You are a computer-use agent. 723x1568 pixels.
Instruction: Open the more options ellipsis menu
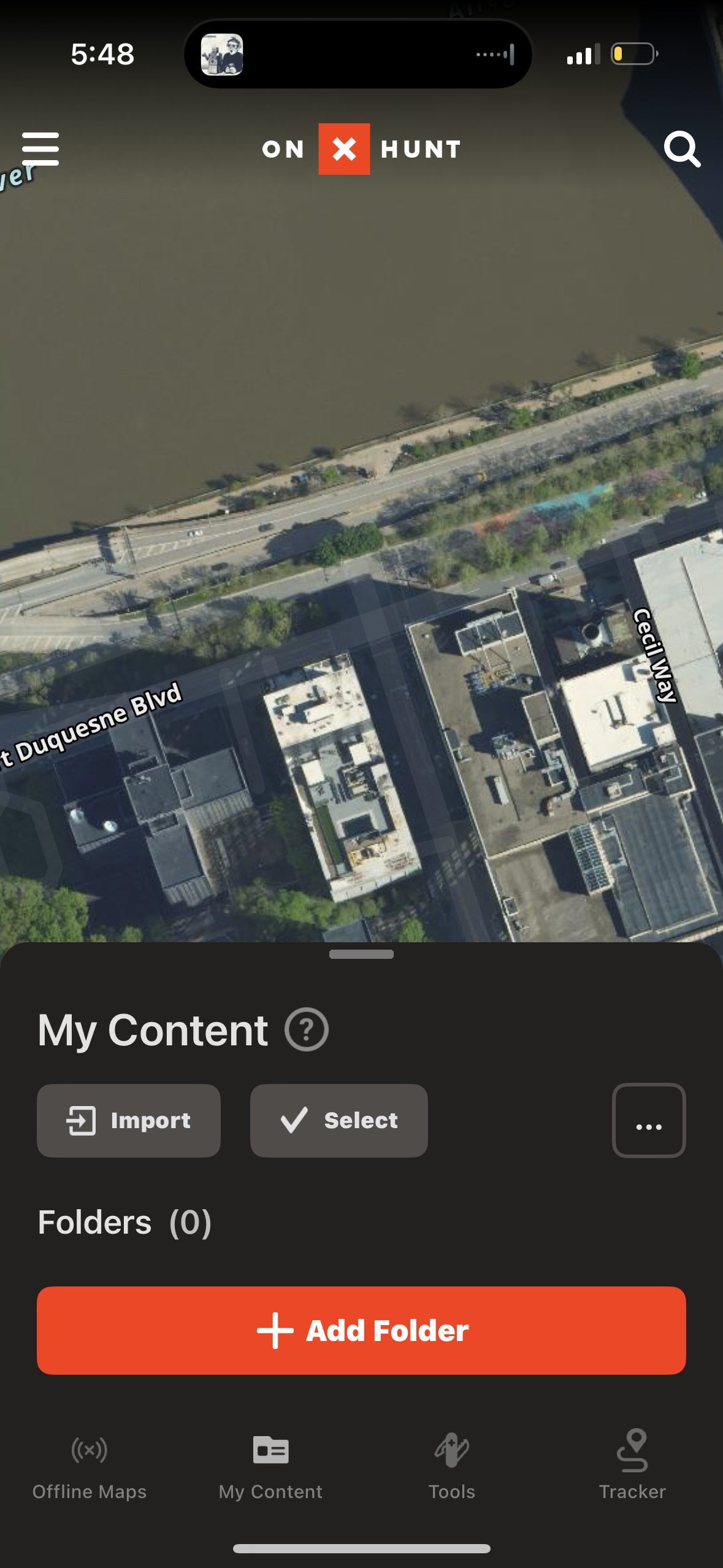[648, 1121]
